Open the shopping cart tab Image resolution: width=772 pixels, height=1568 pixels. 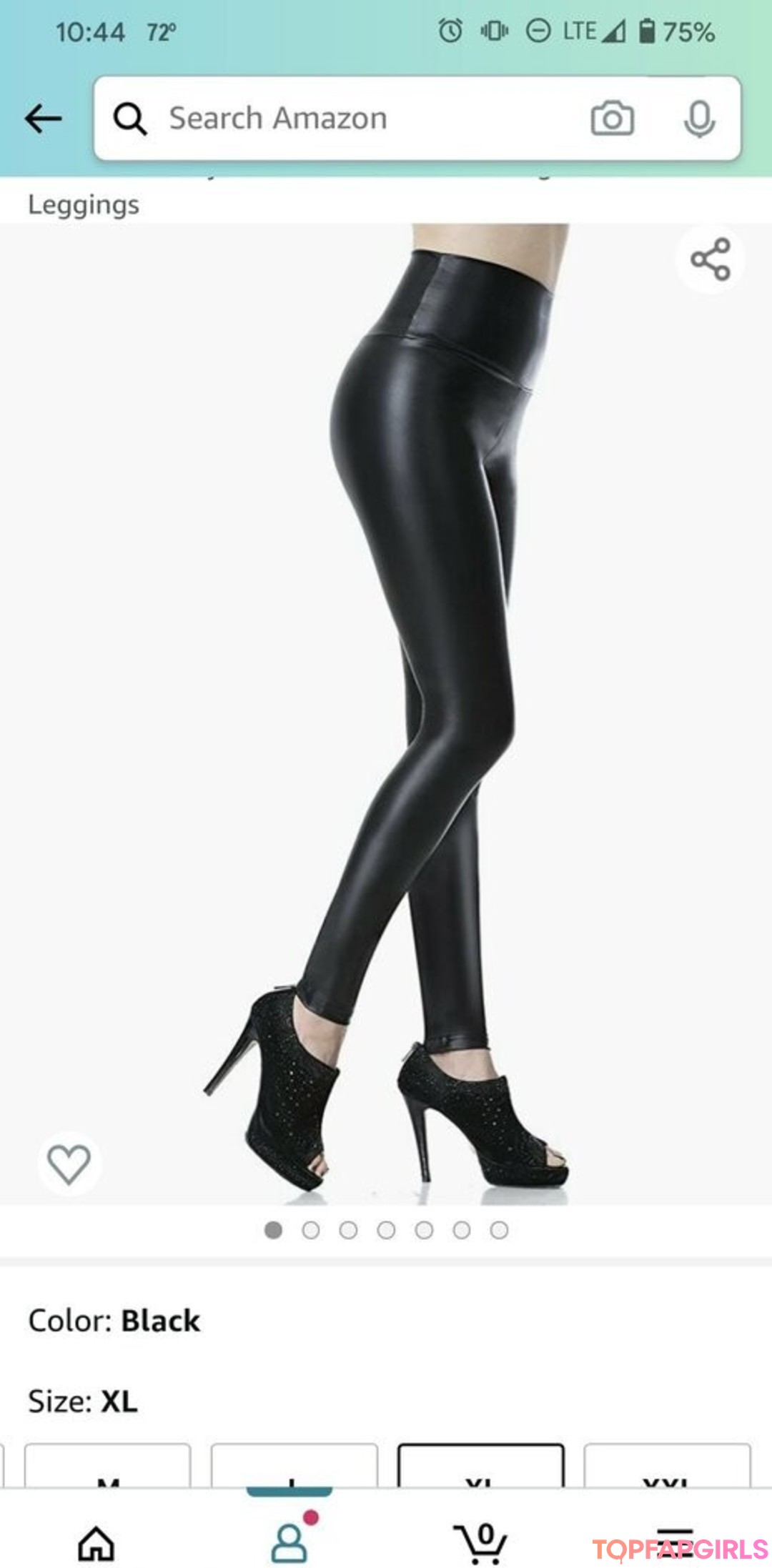tap(481, 1542)
